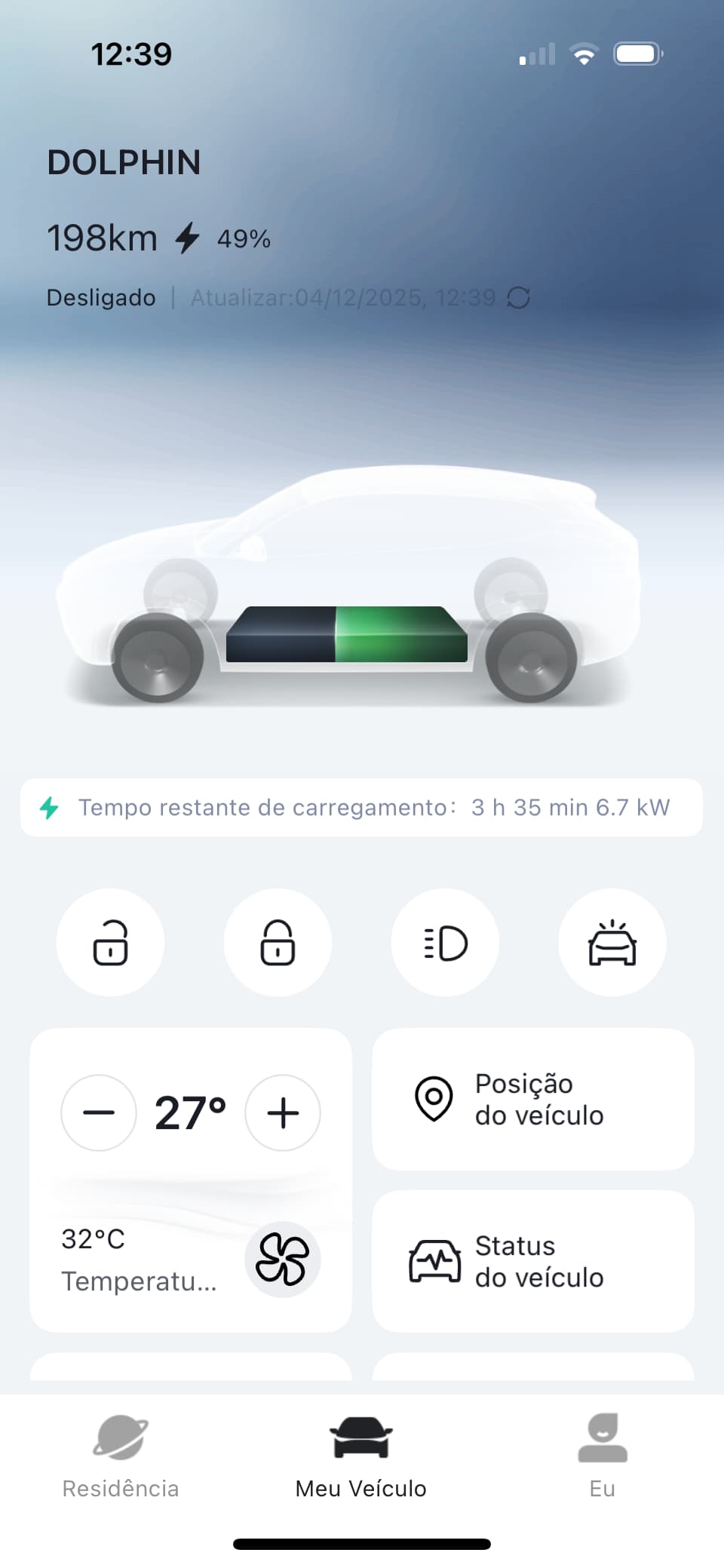
Task: Increase the climate temperature
Action: tap(283, 1112)
